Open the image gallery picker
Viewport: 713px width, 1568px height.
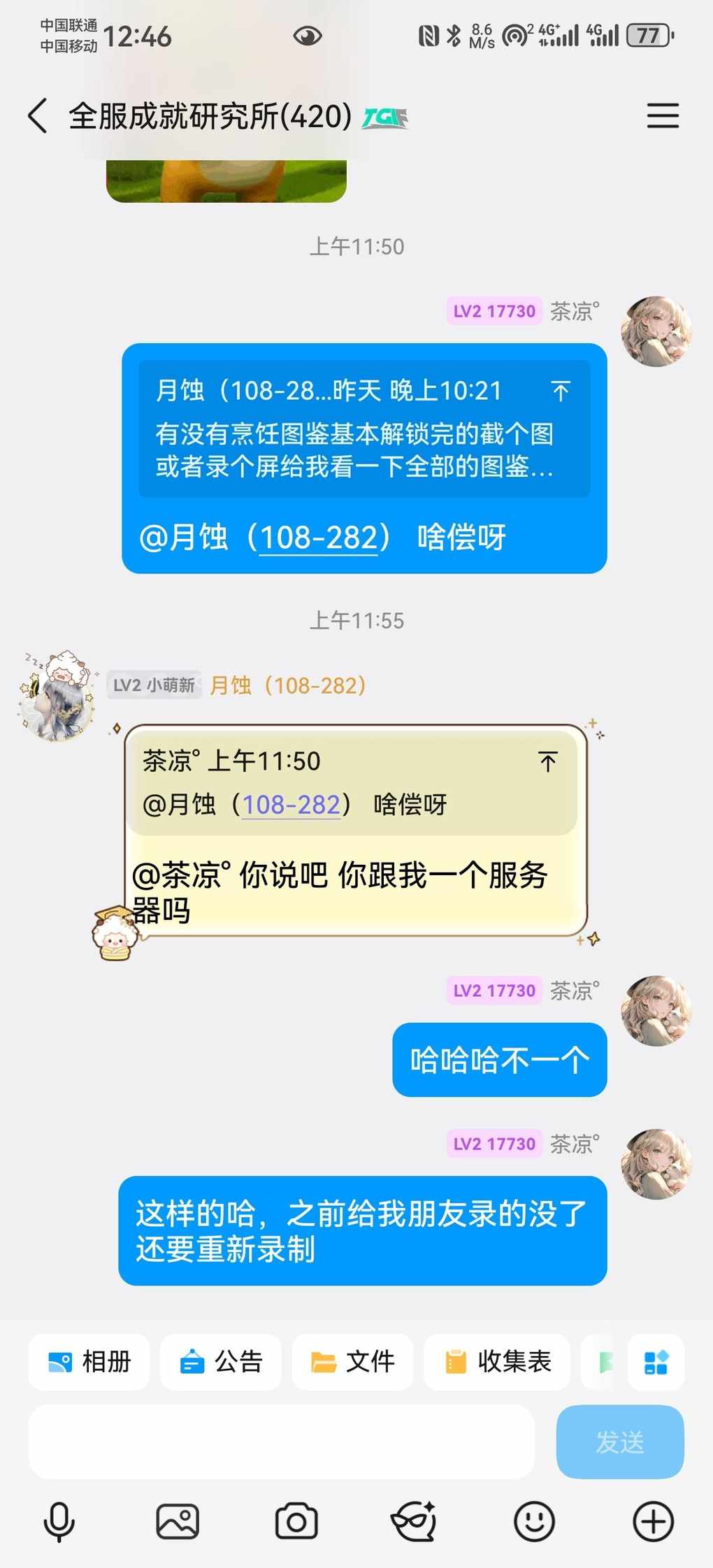click(x=178, y=1522)
